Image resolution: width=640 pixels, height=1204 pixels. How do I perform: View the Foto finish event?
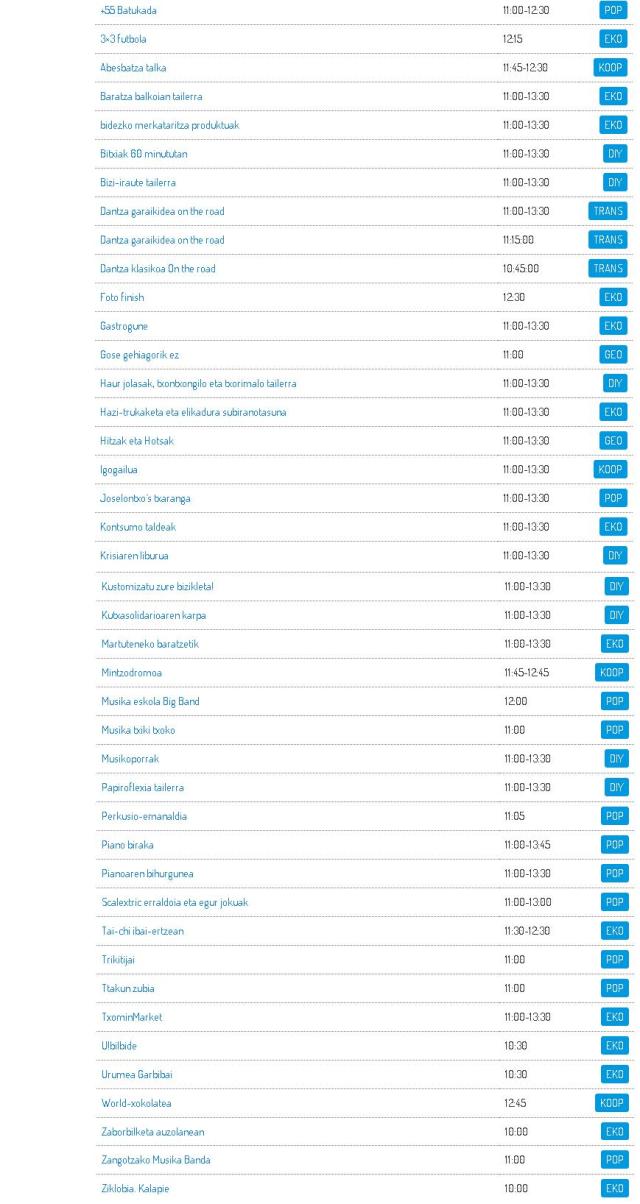[x=122, y=298]
